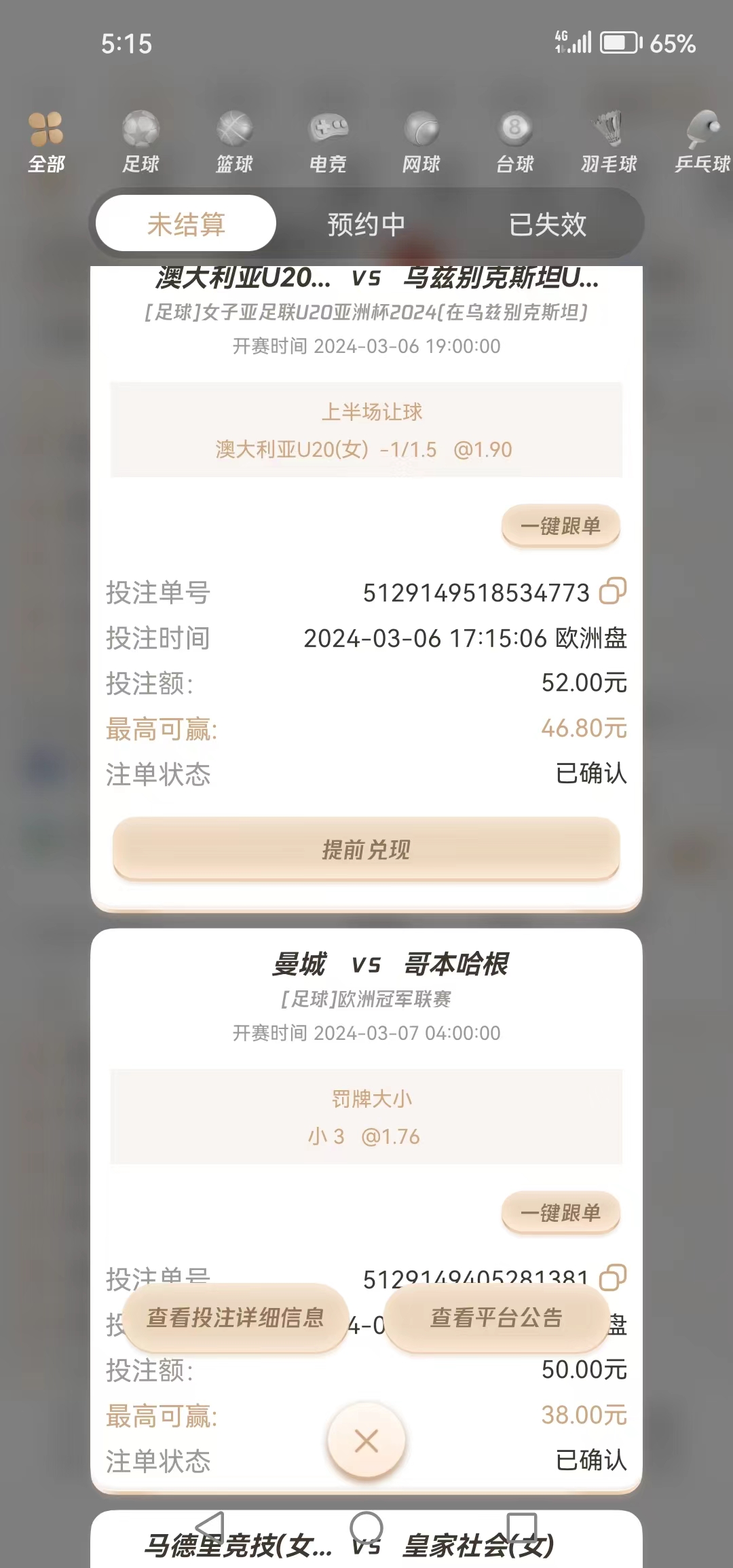This screenshot has width=733, height=1568.
Task: Switch to the 羽毛球 category
Action: tap(609, 143)
